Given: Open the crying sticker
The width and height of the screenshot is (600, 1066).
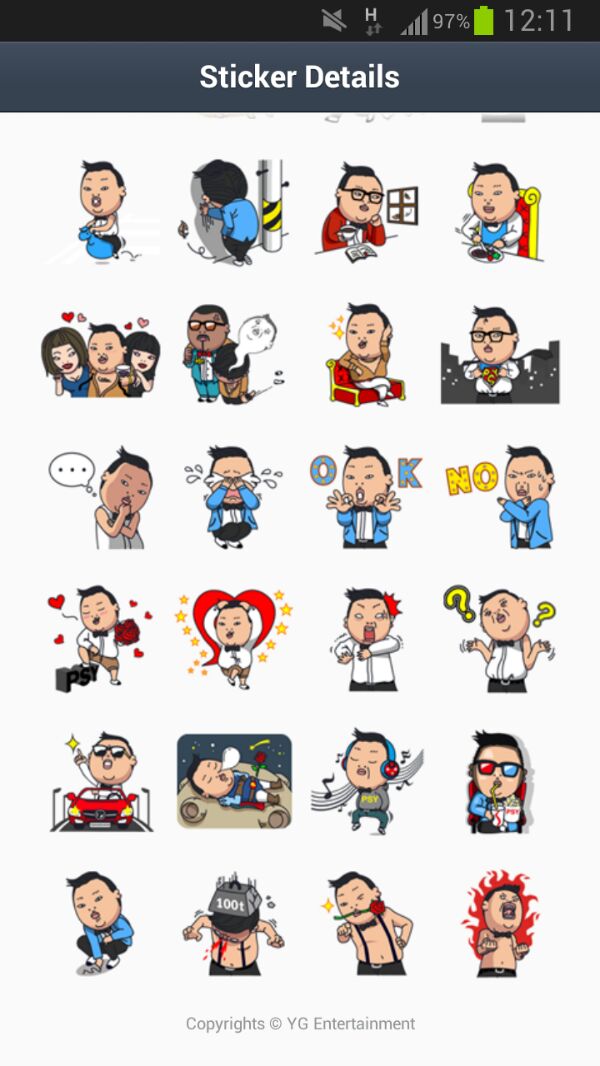Looking at the screenshot, I should point(233,497).
